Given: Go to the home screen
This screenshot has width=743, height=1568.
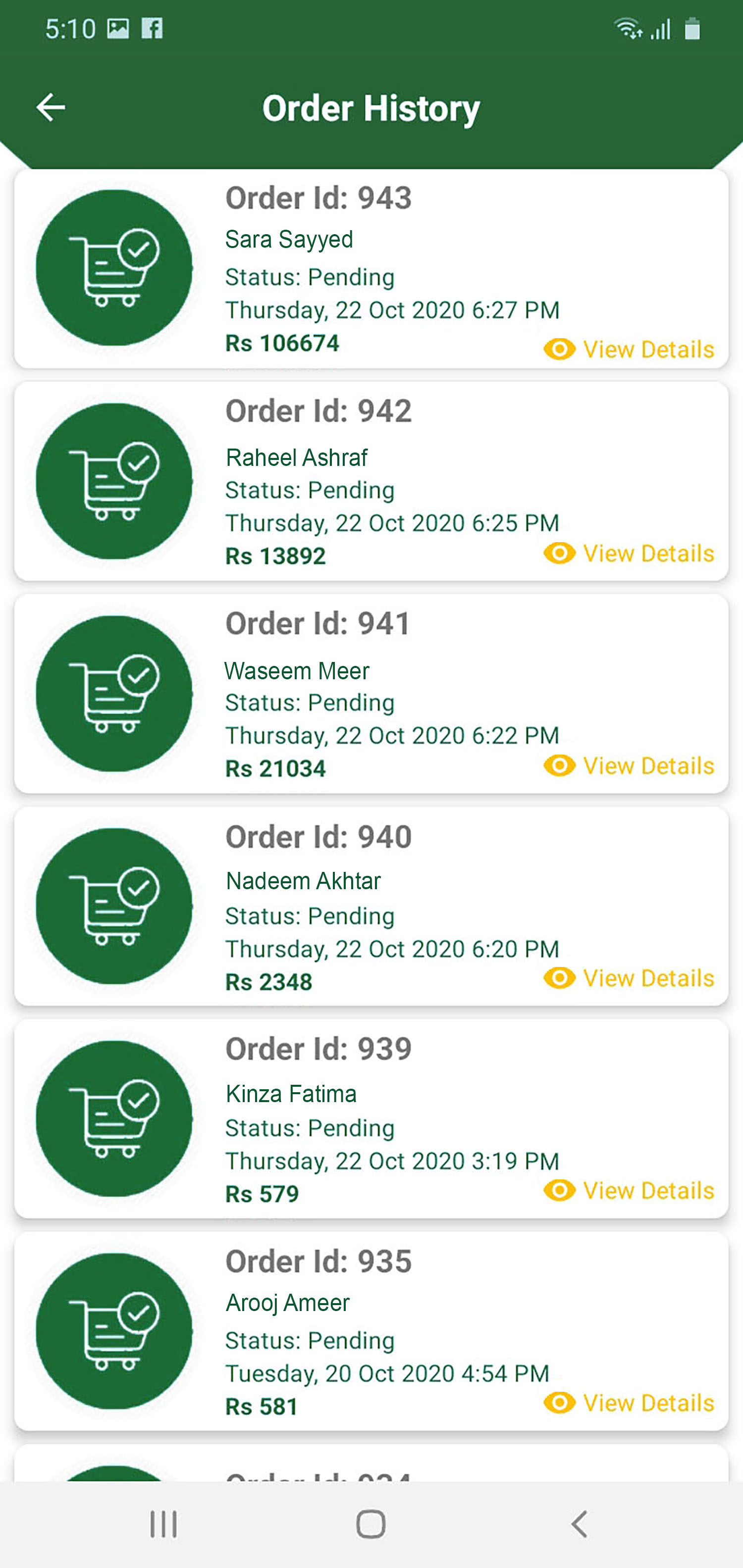Looking at the screenshot, I should [x=371, y=1525].
